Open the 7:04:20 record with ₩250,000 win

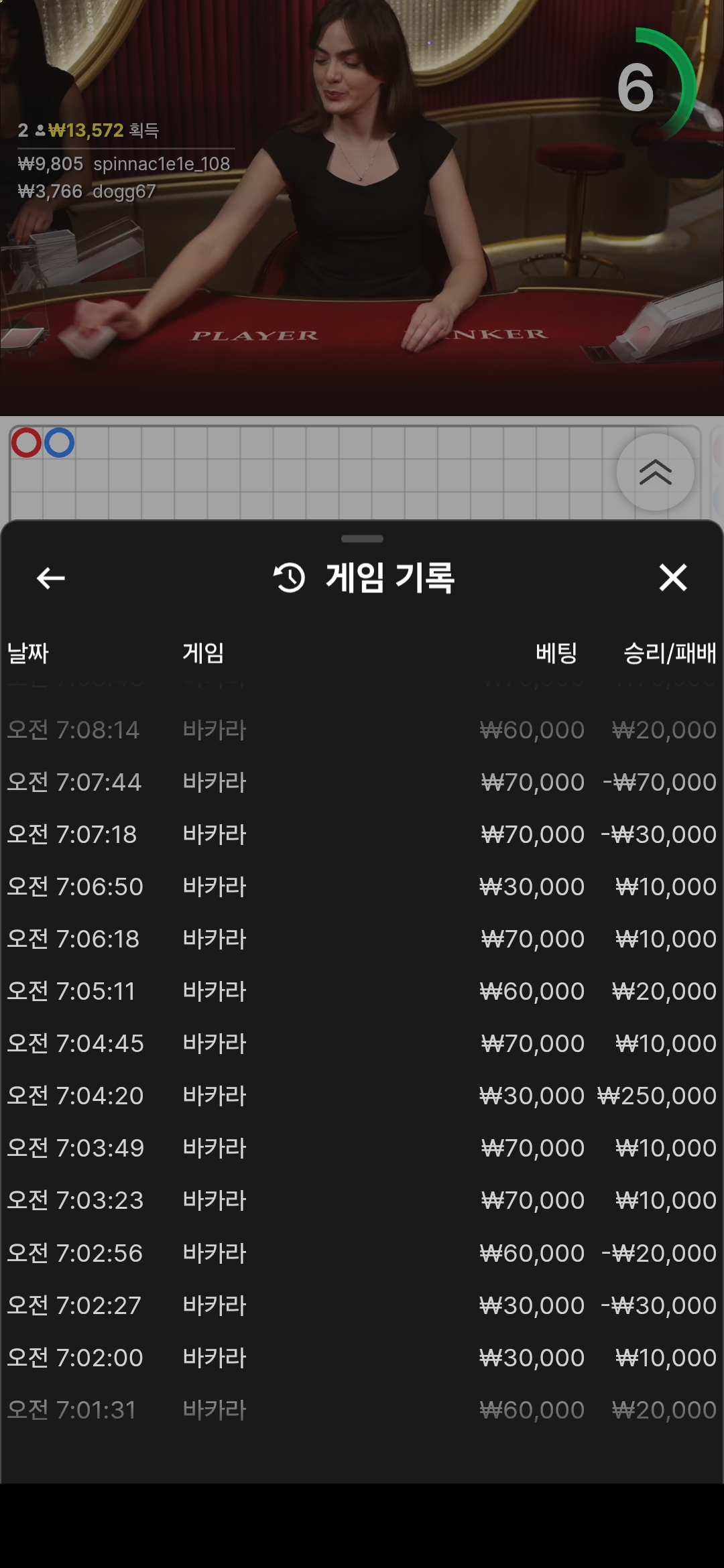(x=362, y=1096)
